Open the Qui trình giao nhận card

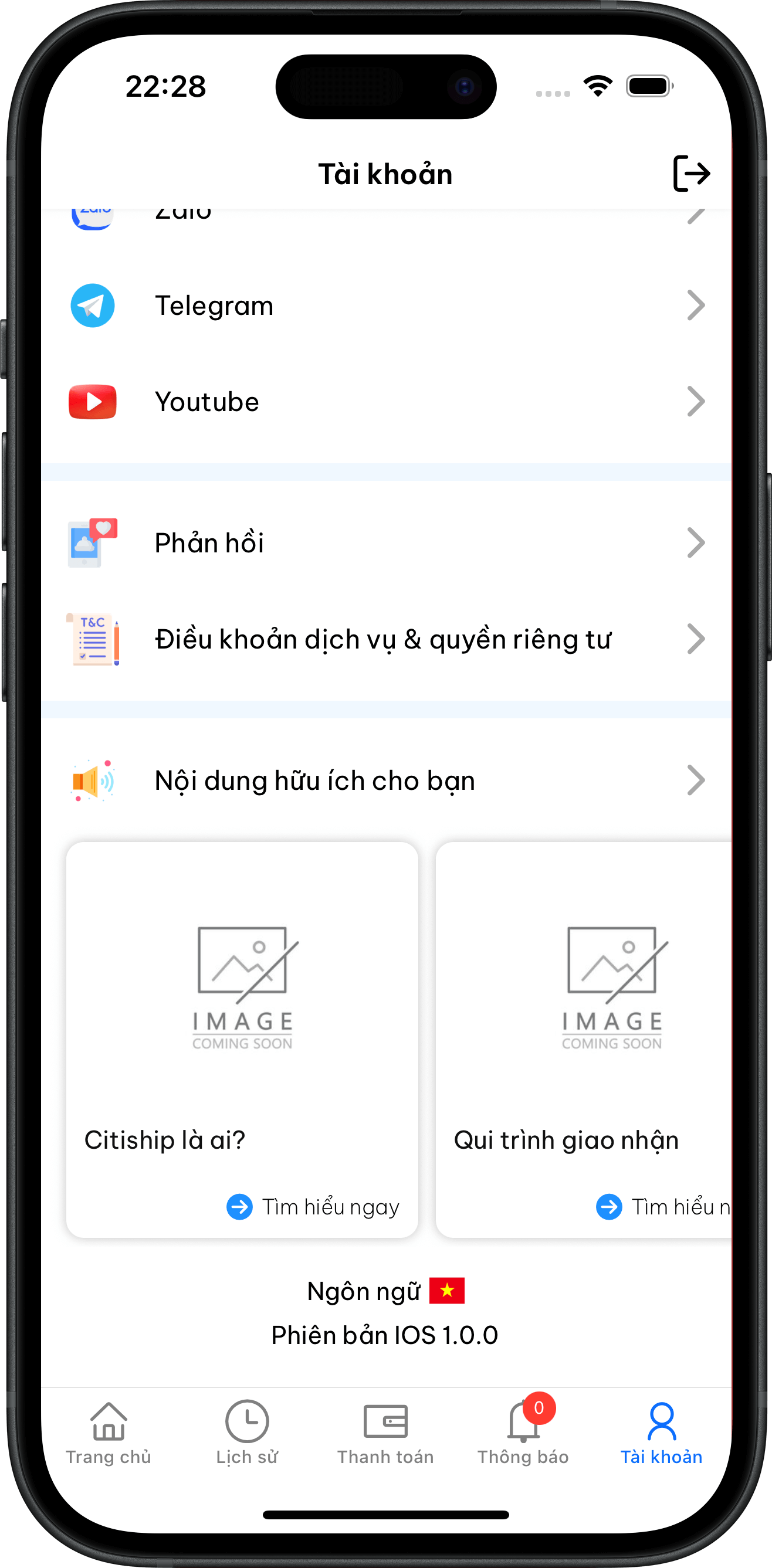[x=583, y=1040]
